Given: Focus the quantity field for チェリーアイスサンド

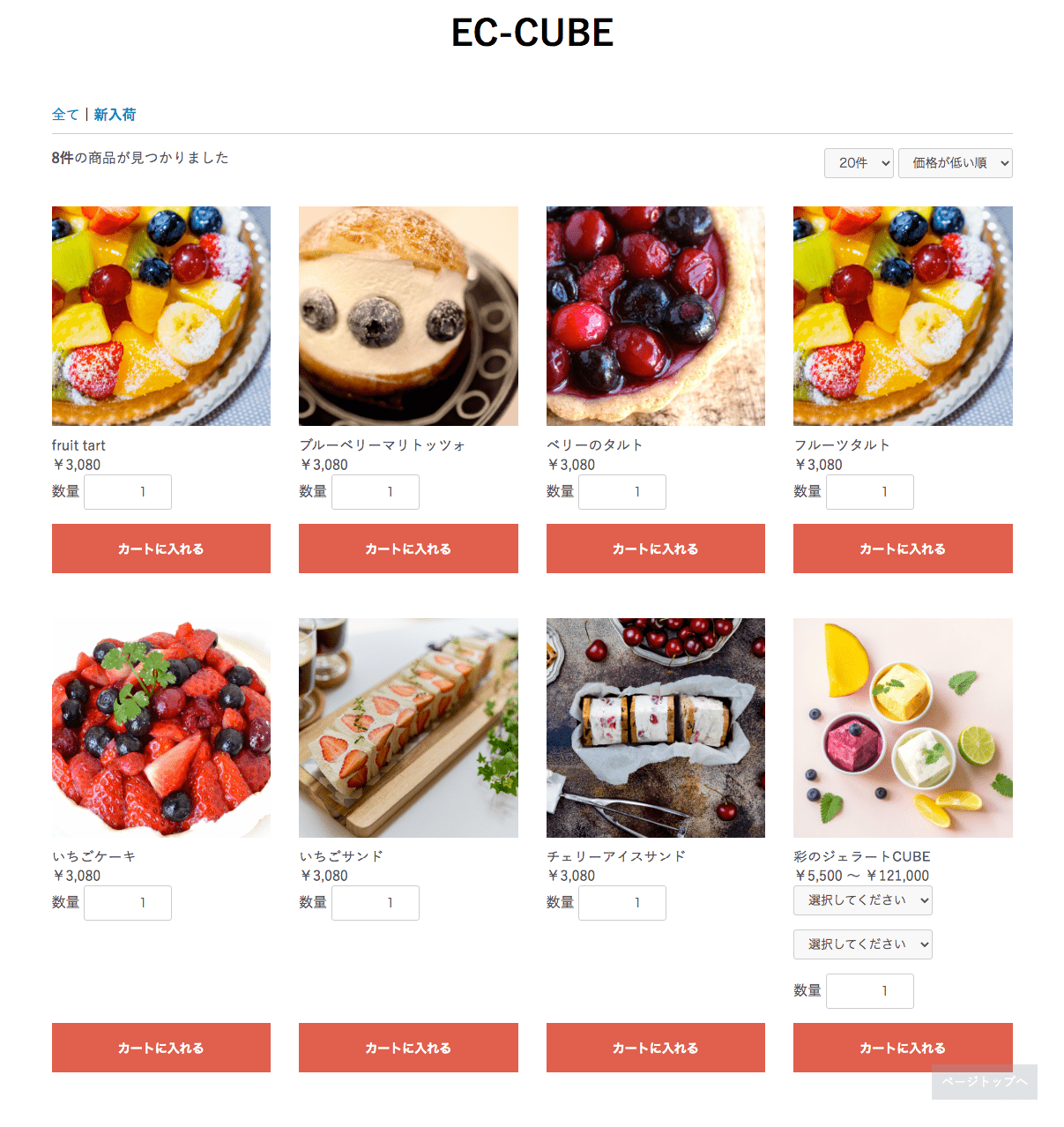Looking at the screenshot, I should 622,903.
